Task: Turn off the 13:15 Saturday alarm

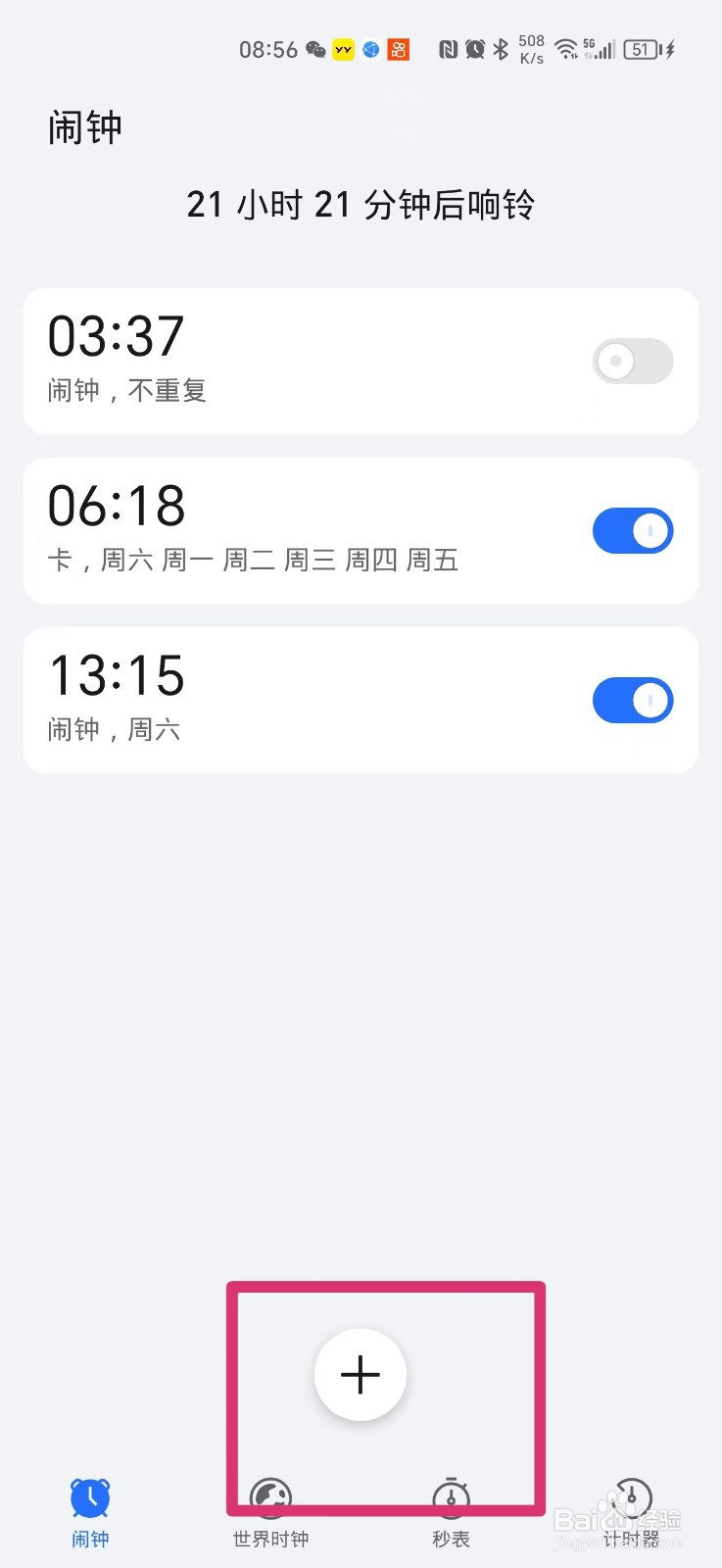Action: pyautogui.click(x=633, y=700)
